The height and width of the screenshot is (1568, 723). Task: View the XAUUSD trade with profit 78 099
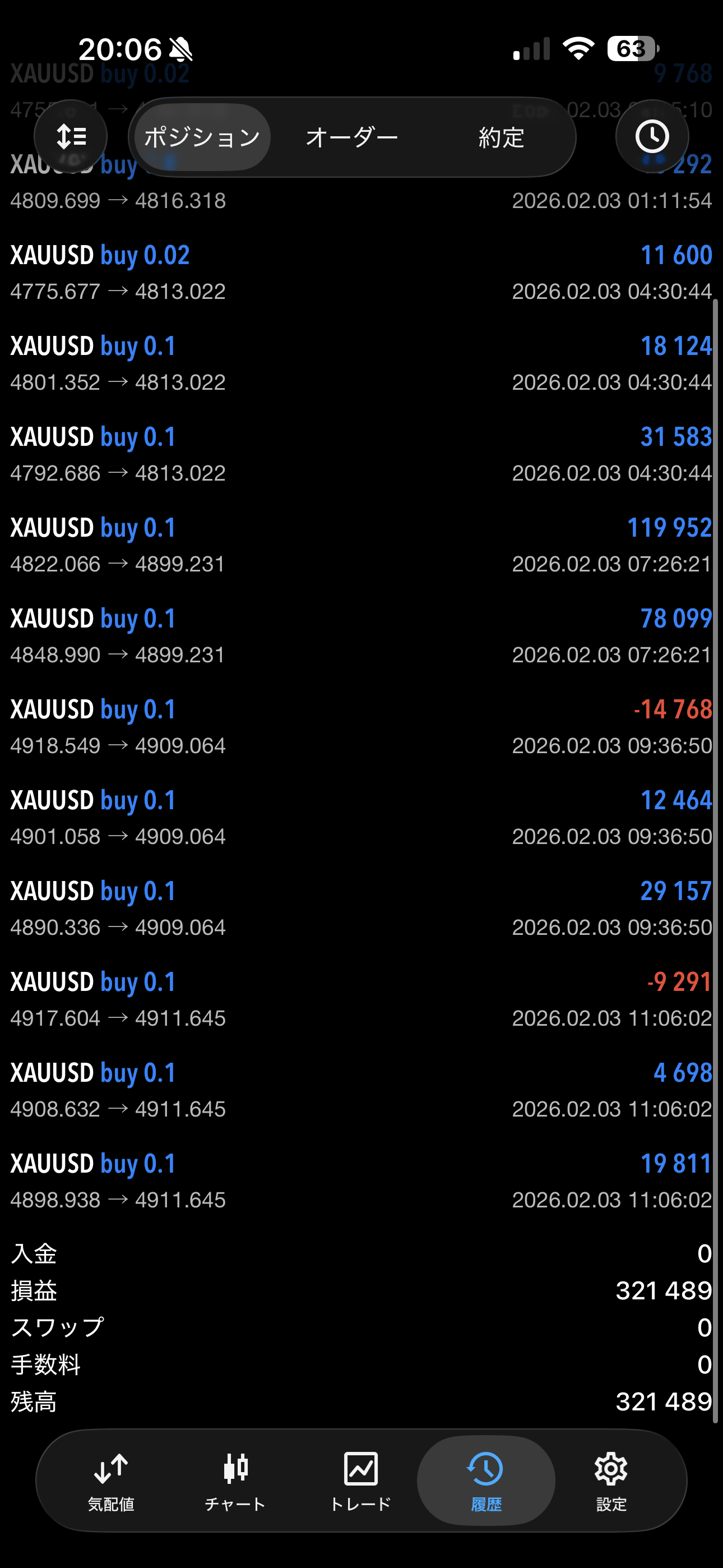tap(361, 636)
